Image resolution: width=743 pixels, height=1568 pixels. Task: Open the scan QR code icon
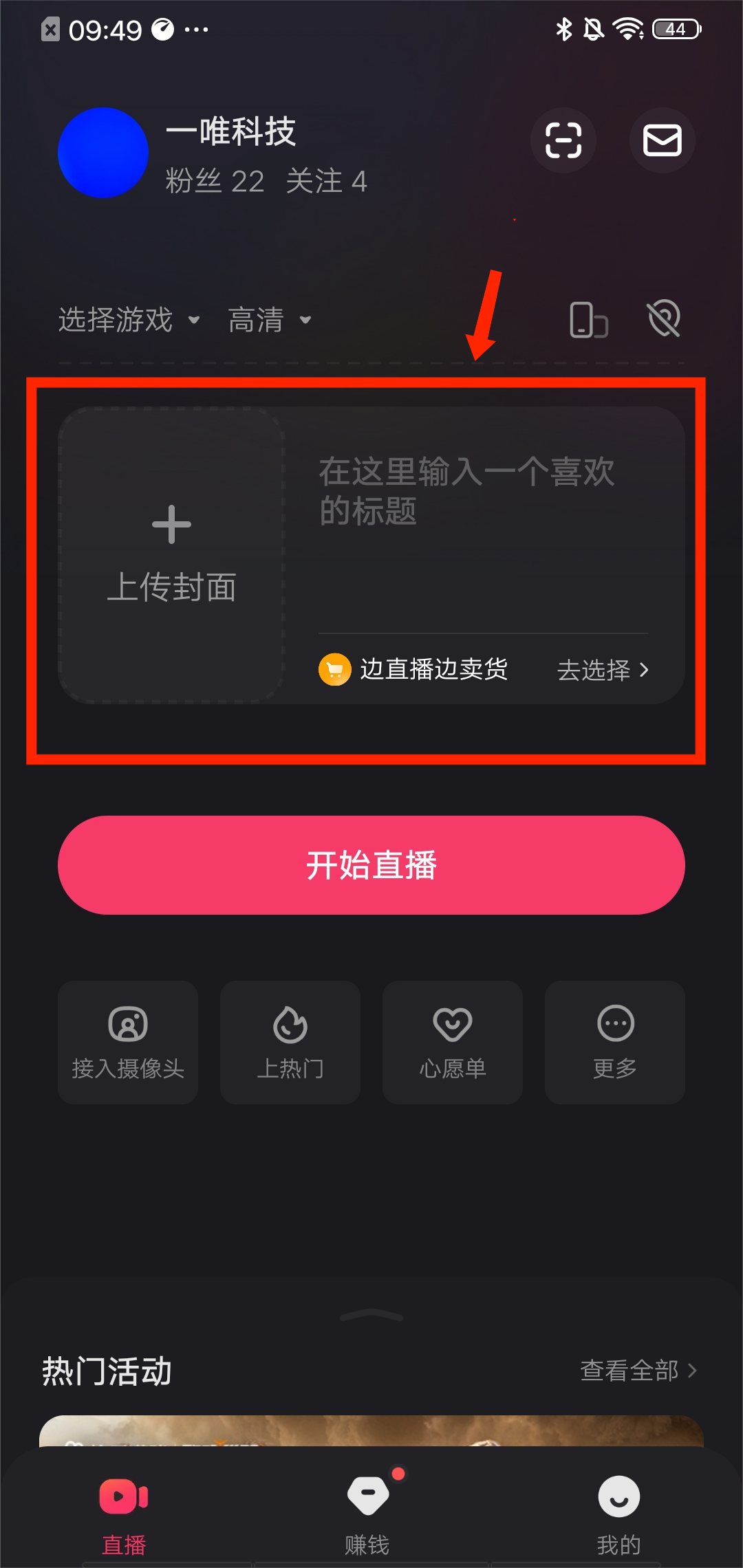563,140
